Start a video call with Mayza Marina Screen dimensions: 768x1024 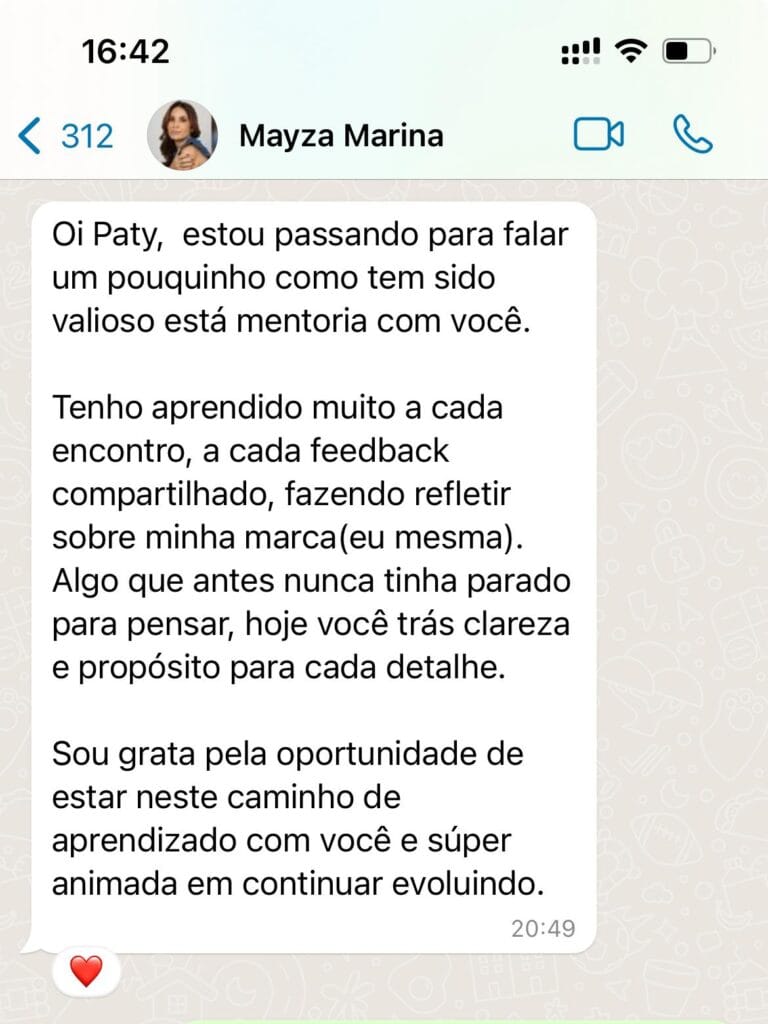pyautogui.click(x=599, y=134)
